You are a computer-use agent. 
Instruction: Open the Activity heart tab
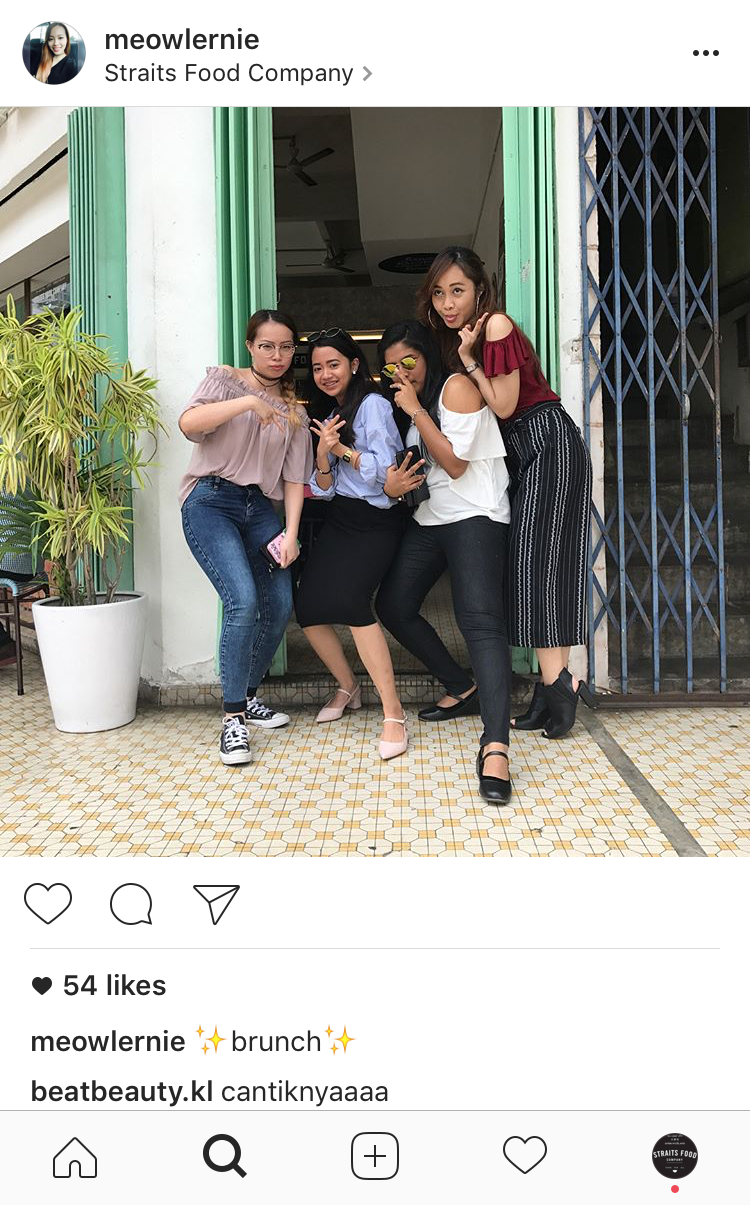coord(525,1157)
